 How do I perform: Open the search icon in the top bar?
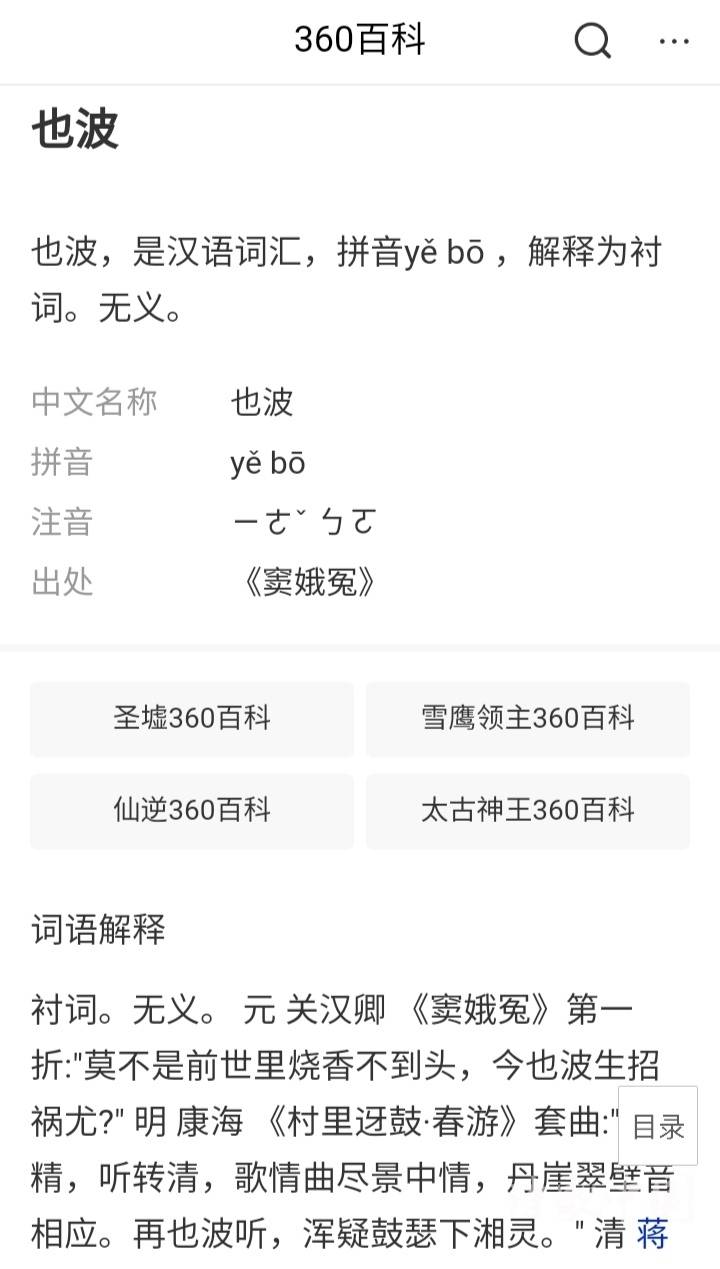pyautogui.click(x=592, y=41)
